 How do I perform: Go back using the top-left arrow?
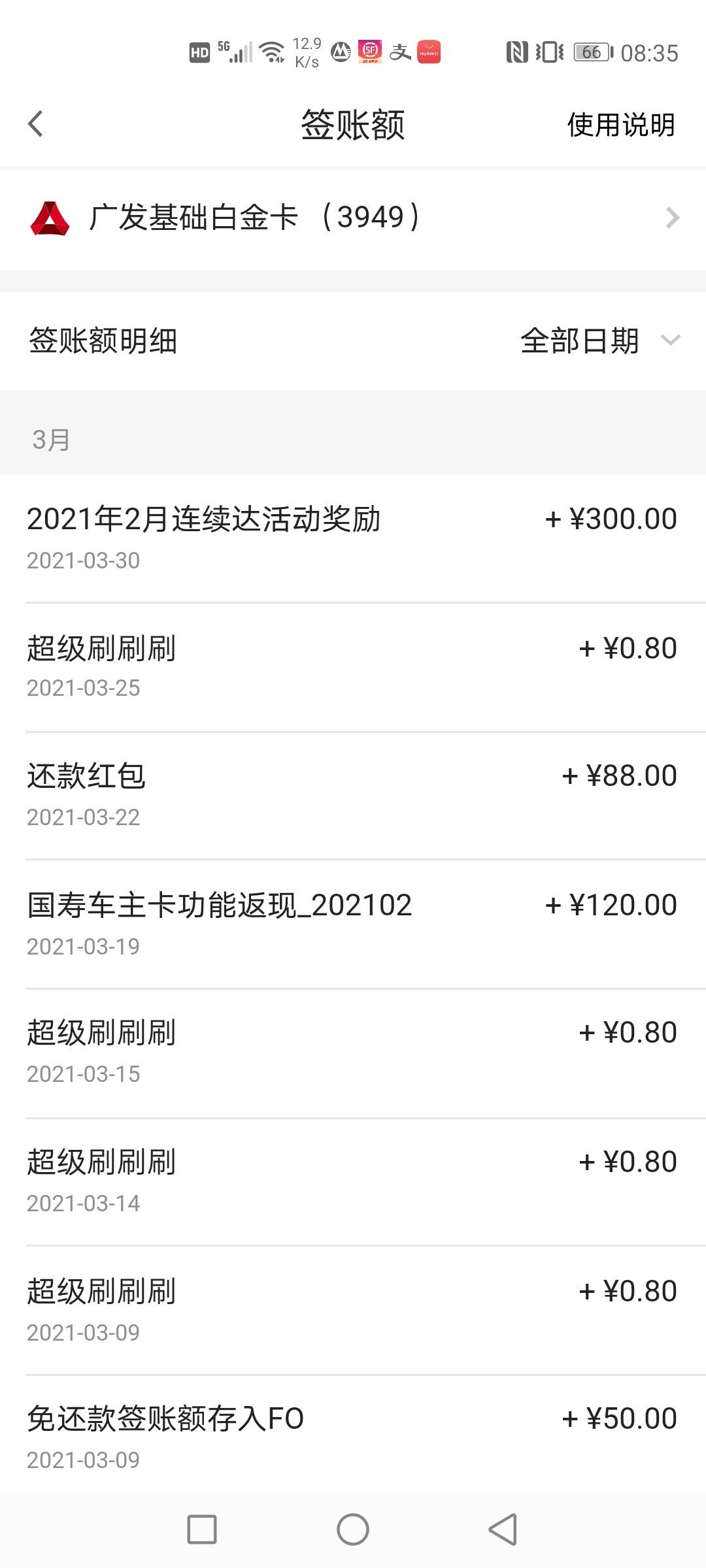35,123
